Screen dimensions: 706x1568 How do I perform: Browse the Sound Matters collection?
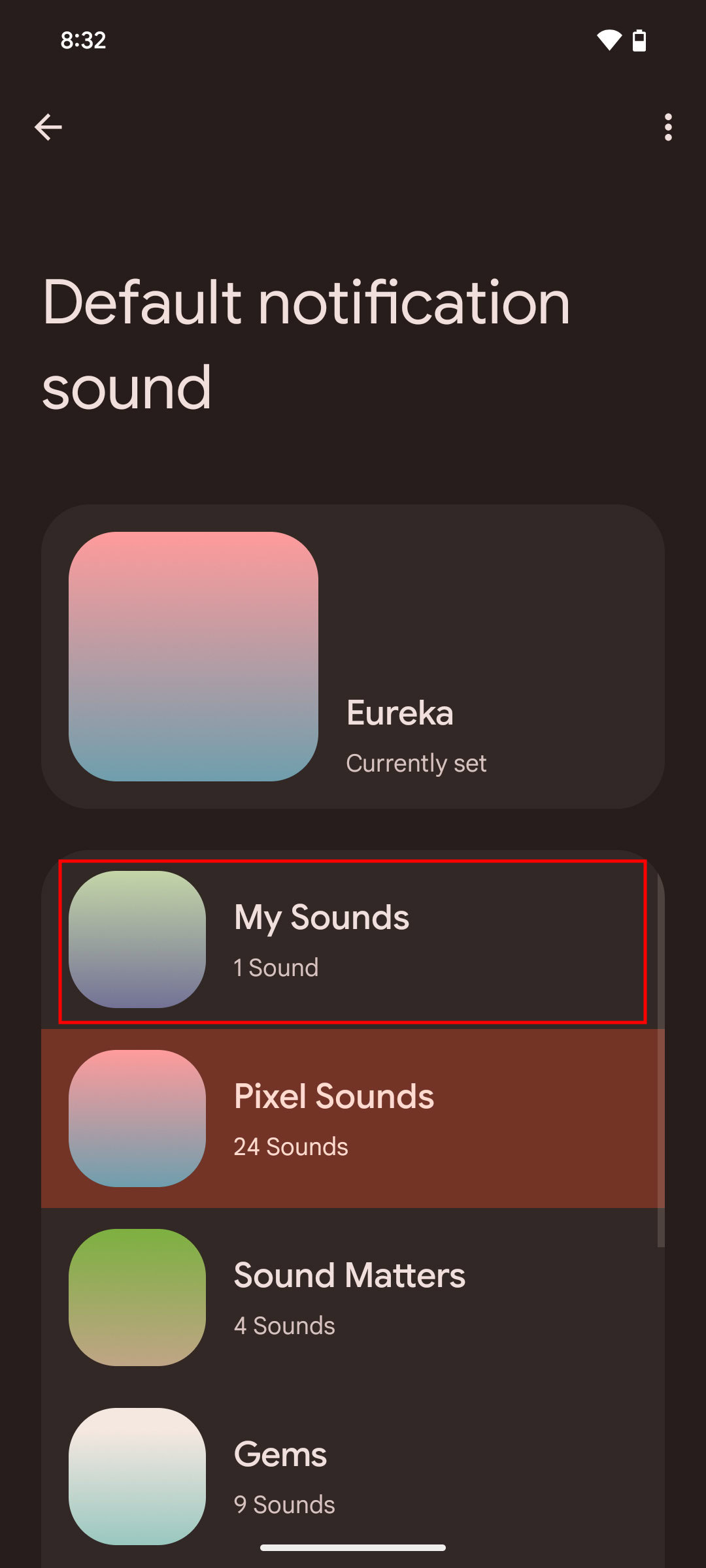click(353, 1298)
